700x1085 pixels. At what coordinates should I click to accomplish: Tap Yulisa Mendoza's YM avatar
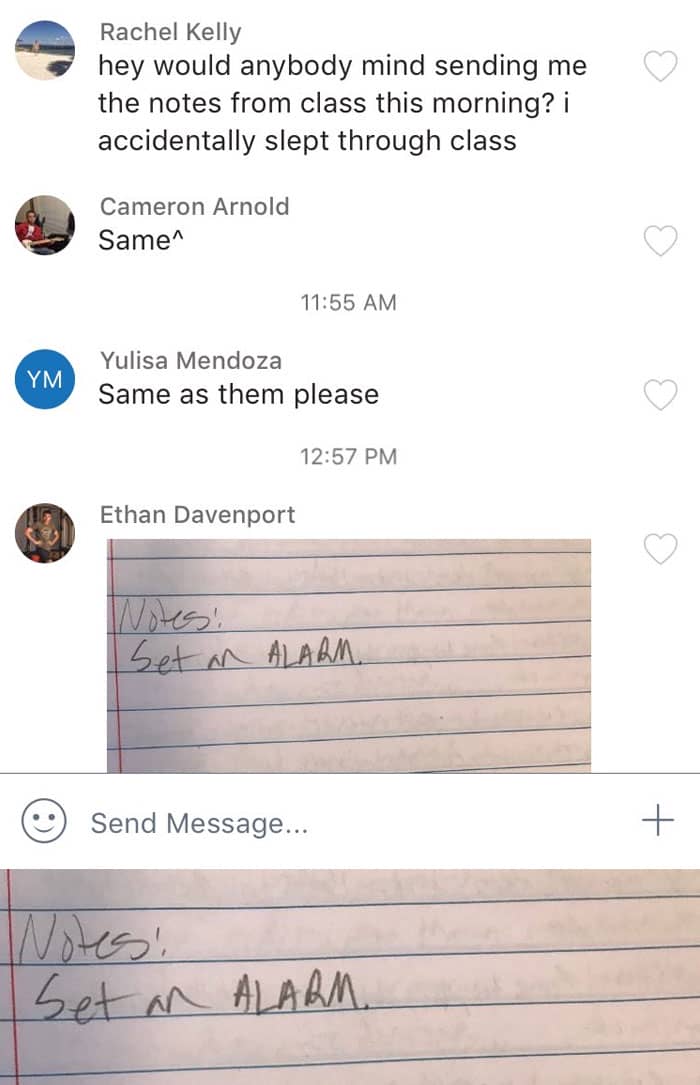click(45, 379)
